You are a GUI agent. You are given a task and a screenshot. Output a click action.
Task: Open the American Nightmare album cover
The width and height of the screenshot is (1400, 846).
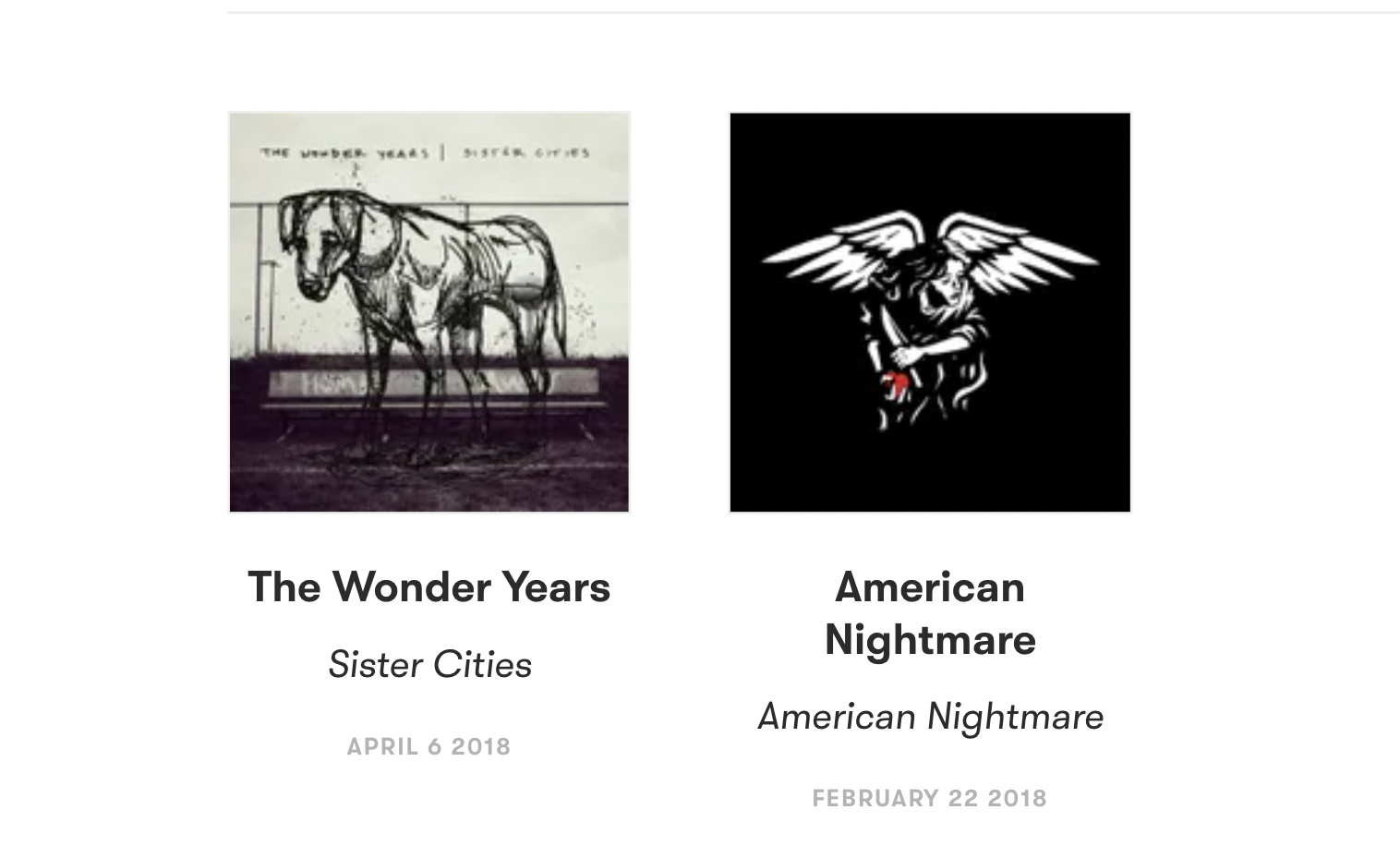point(930,312)
